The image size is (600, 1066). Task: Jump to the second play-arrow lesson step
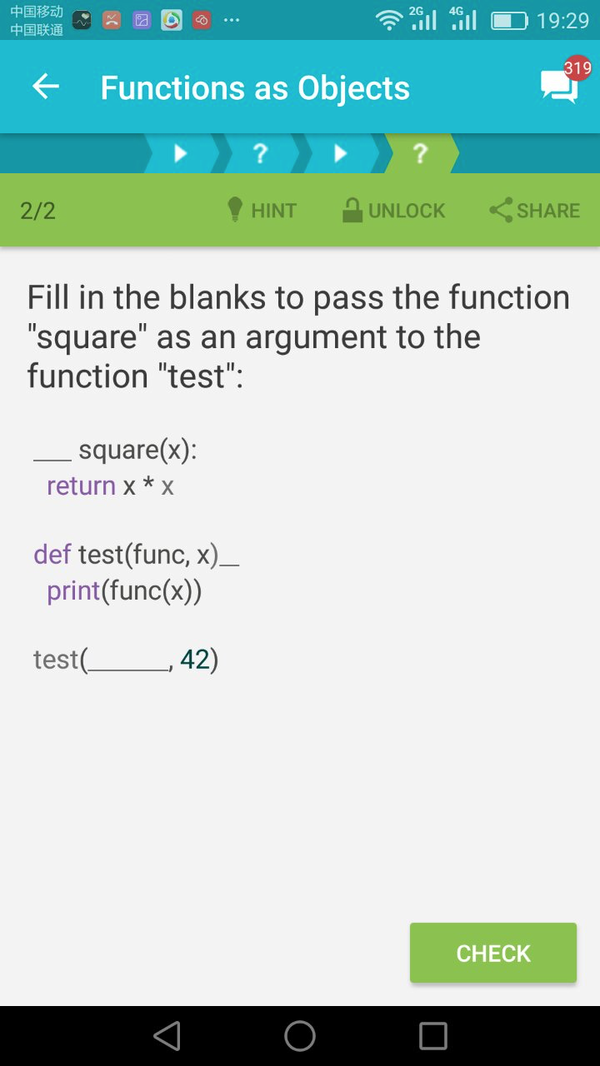[340, 154]
